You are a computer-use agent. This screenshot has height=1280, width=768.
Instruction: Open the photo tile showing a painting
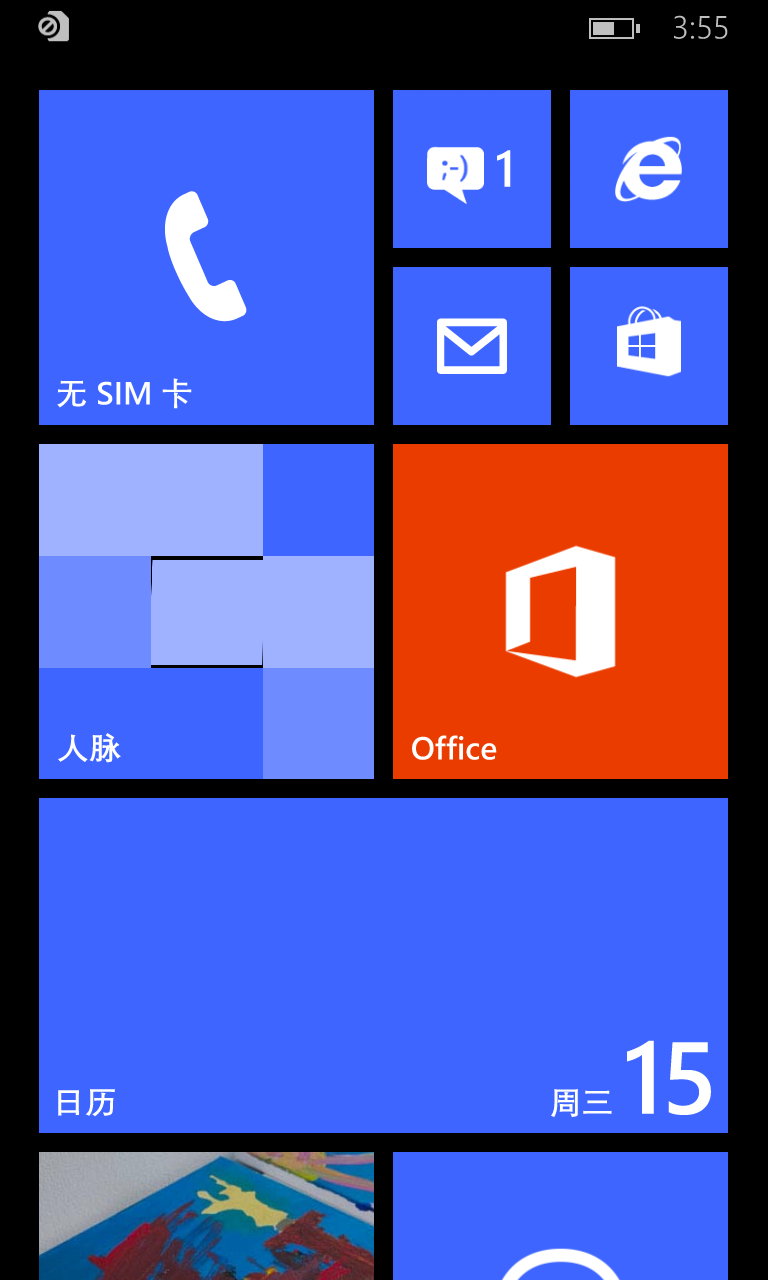(206, 1216)
